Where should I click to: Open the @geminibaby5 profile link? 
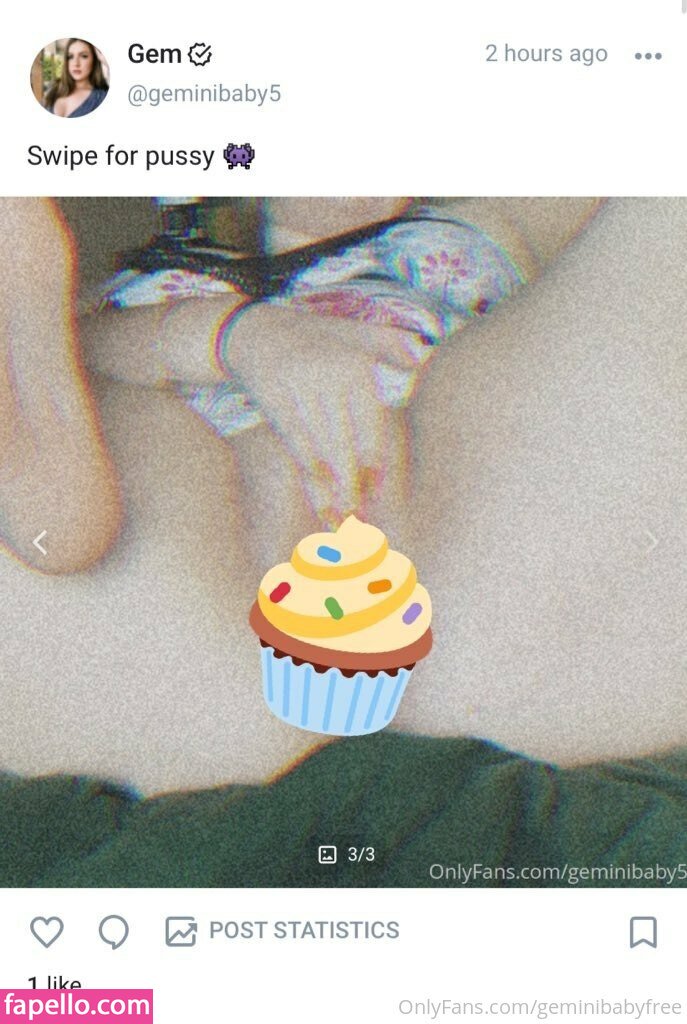(x=204, y=94)
